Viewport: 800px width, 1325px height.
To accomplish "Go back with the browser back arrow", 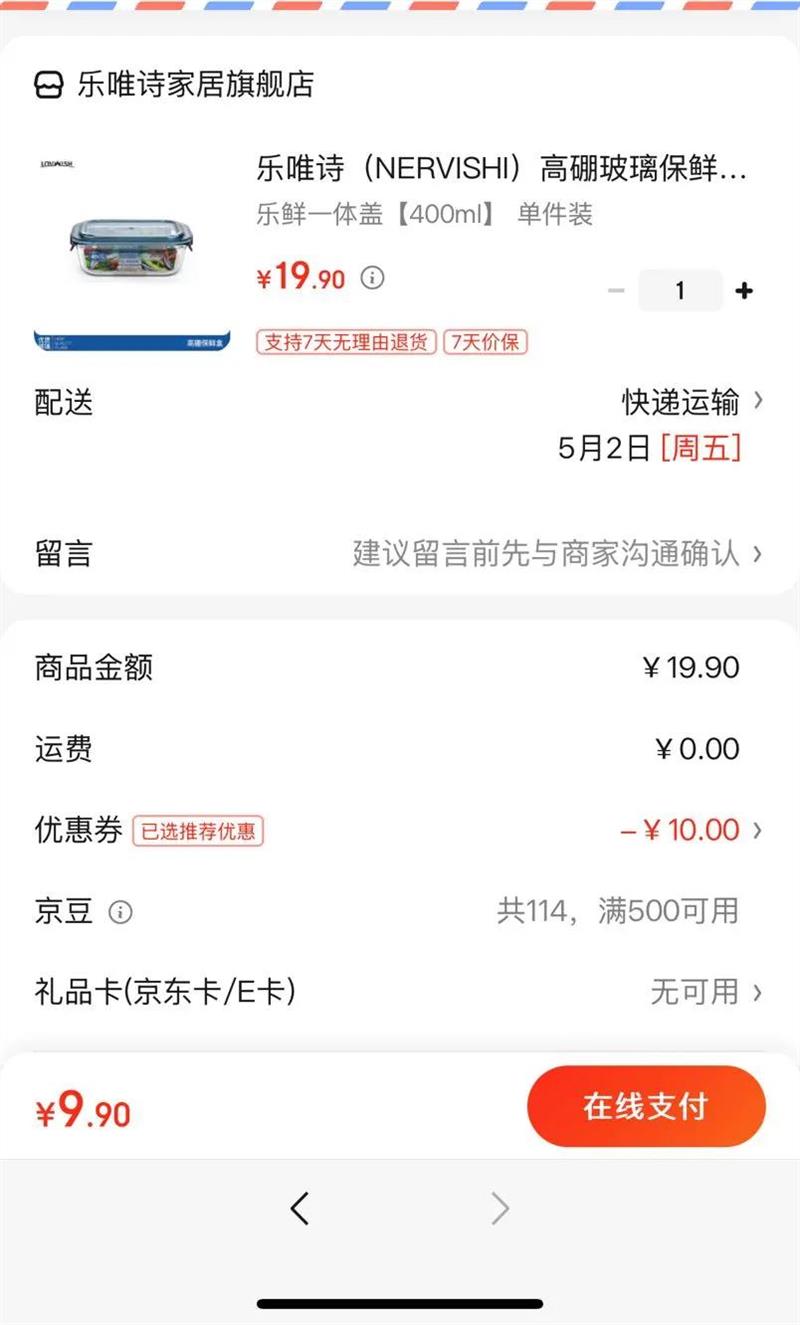I will click(300, 1209).
